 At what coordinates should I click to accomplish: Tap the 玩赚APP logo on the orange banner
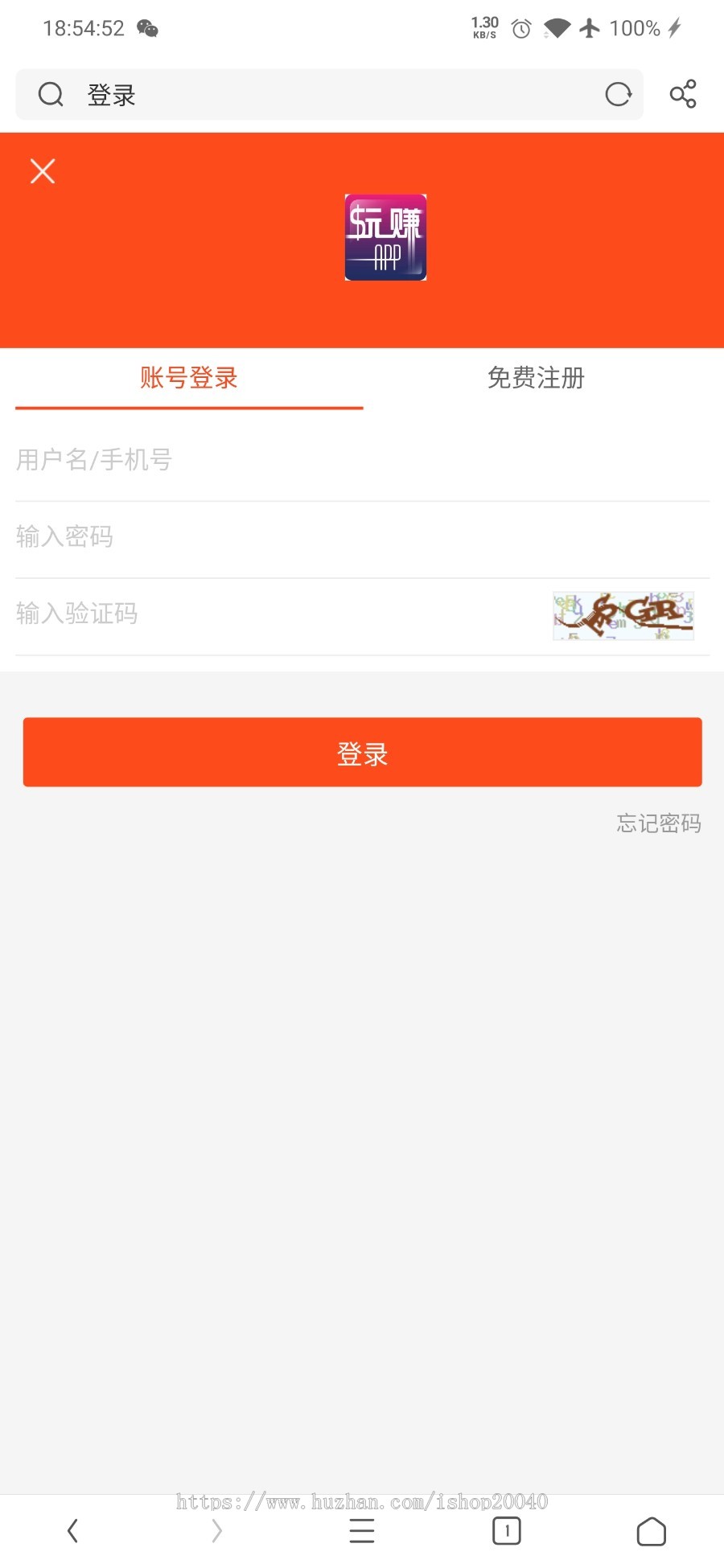pos(385,236)
